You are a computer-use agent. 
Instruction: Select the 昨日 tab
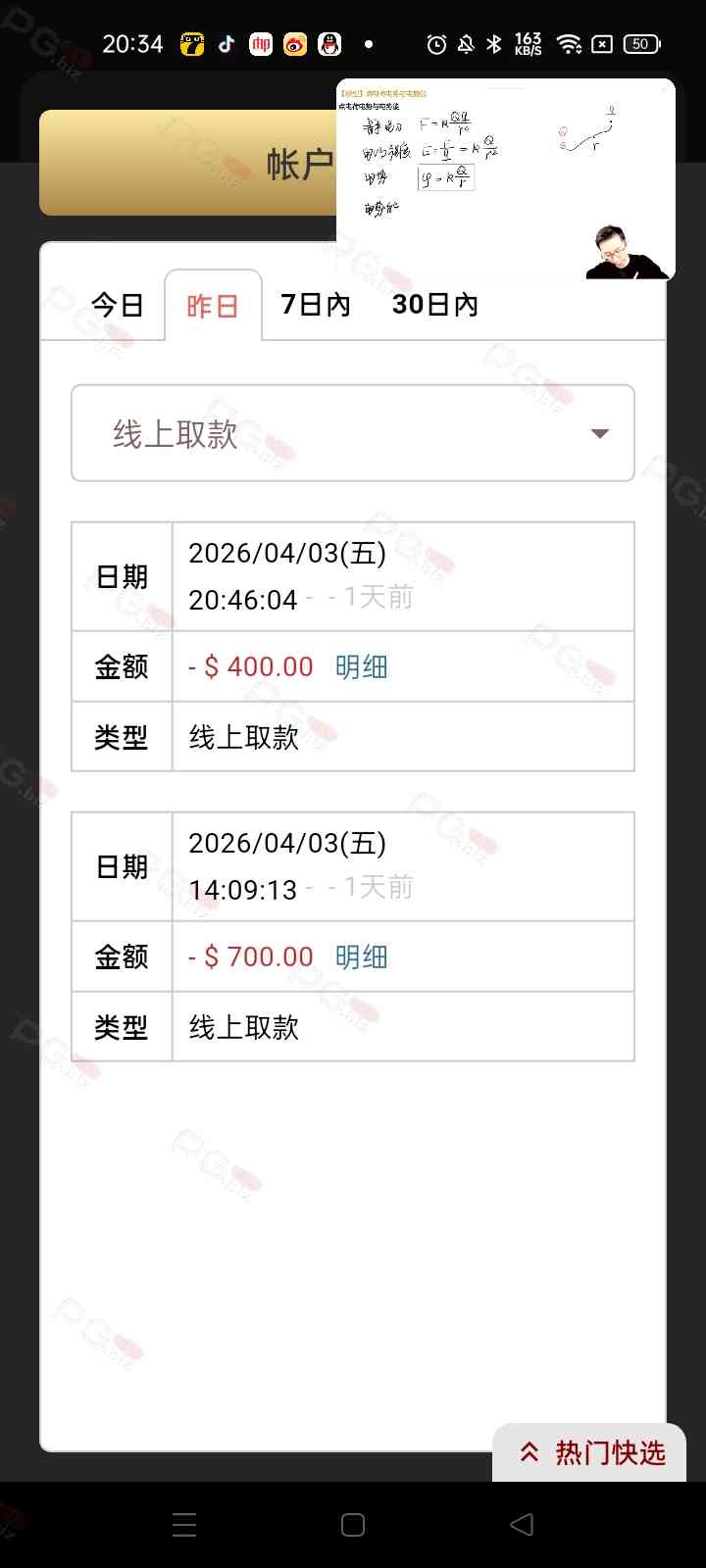pos(213,306)
